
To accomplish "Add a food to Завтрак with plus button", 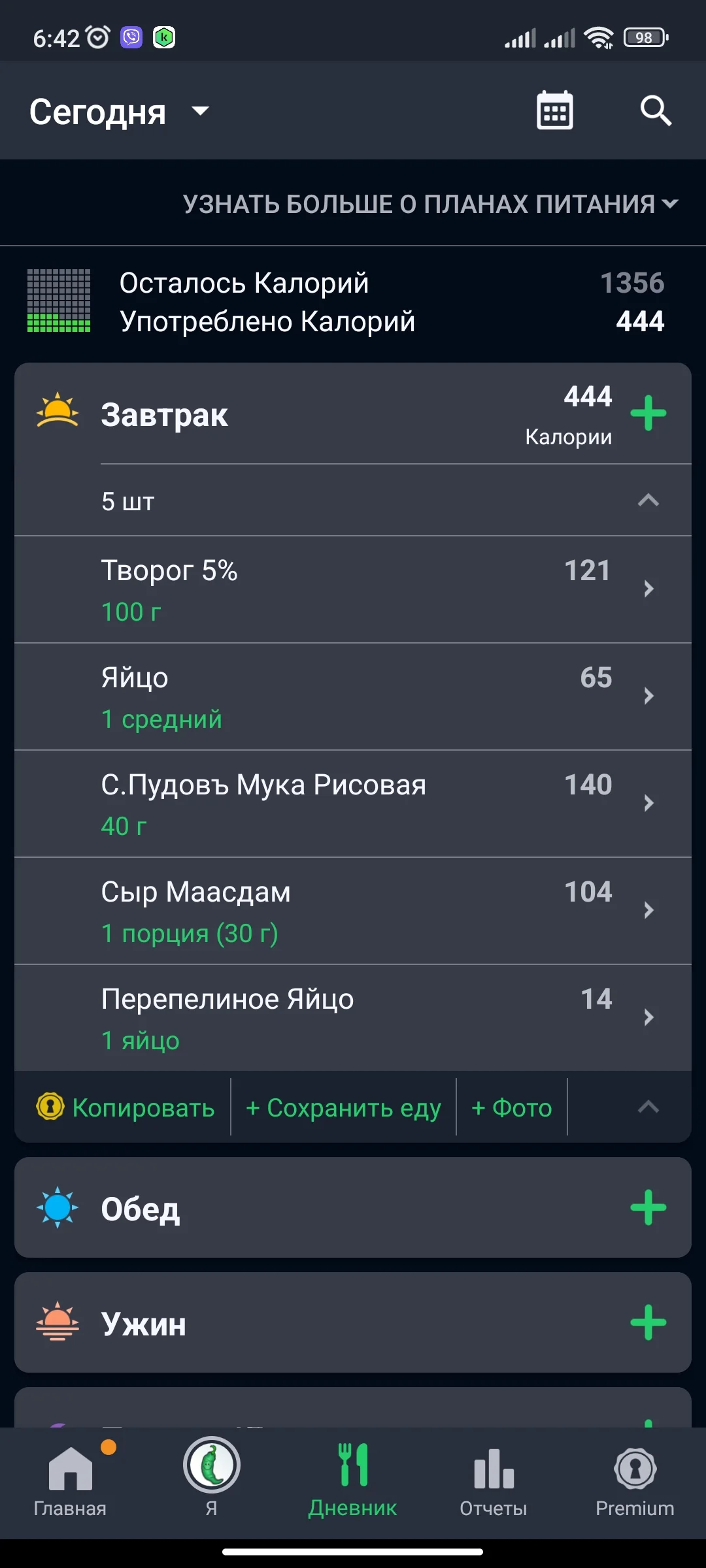I will tap(648, 413).
